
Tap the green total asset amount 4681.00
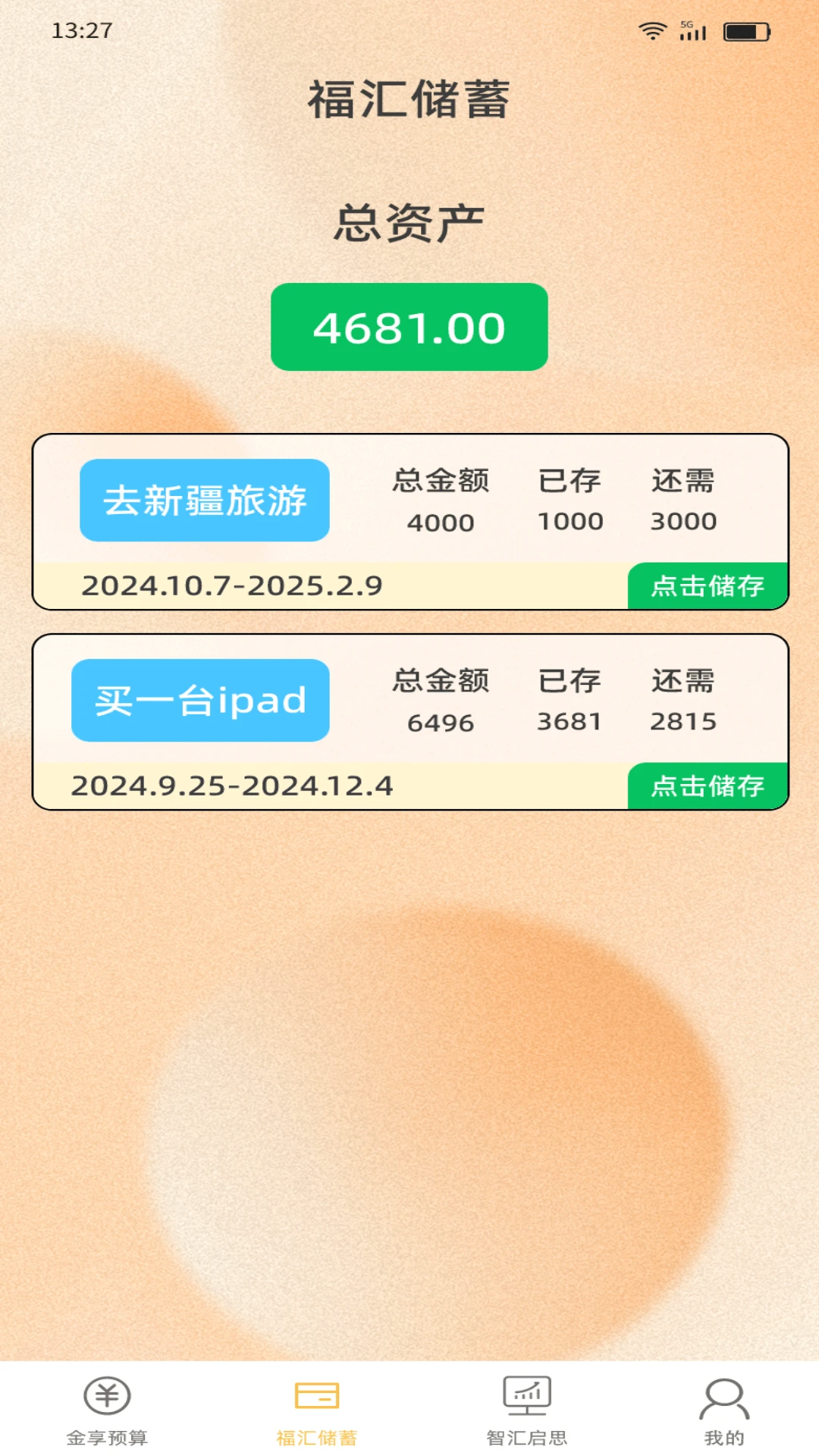pos(409,328)
